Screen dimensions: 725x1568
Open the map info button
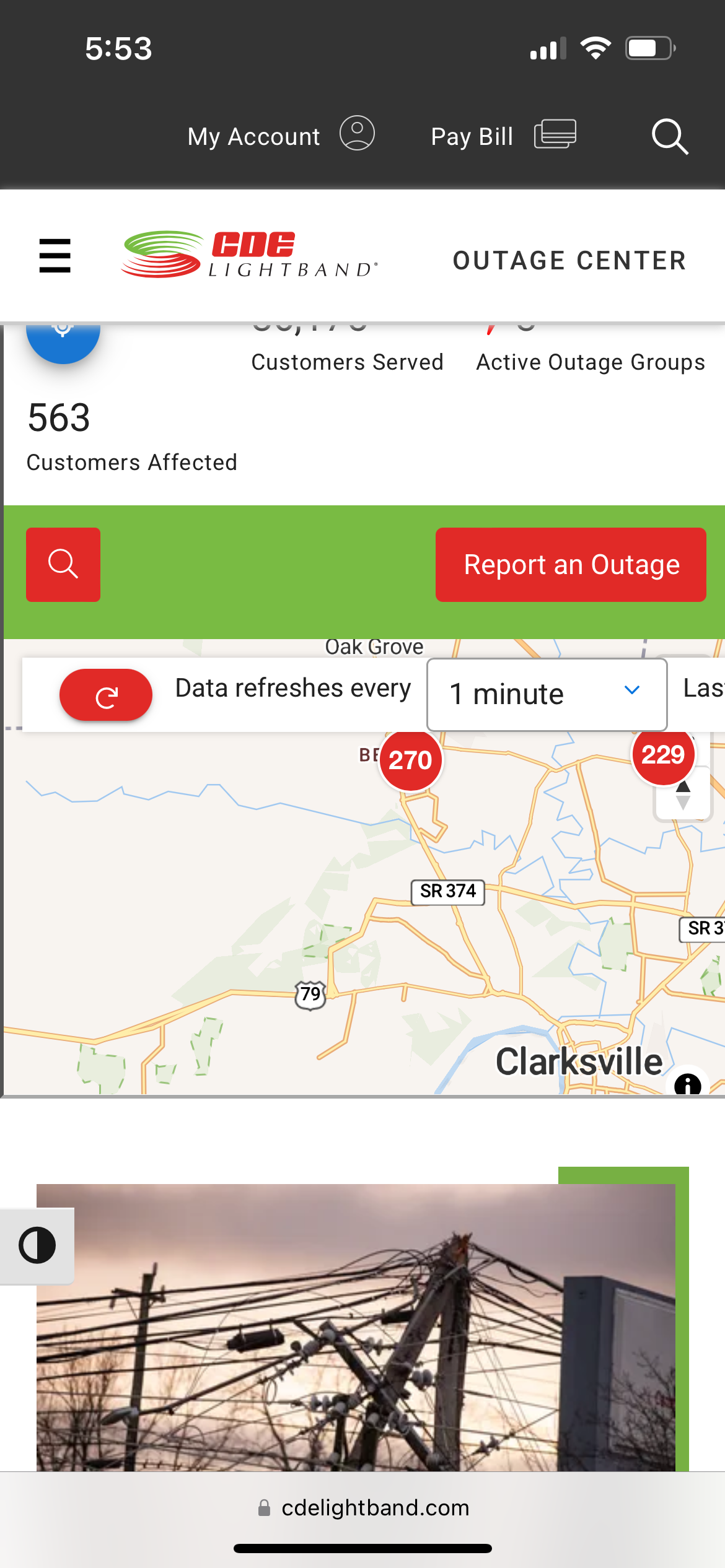click(687, 1084)
